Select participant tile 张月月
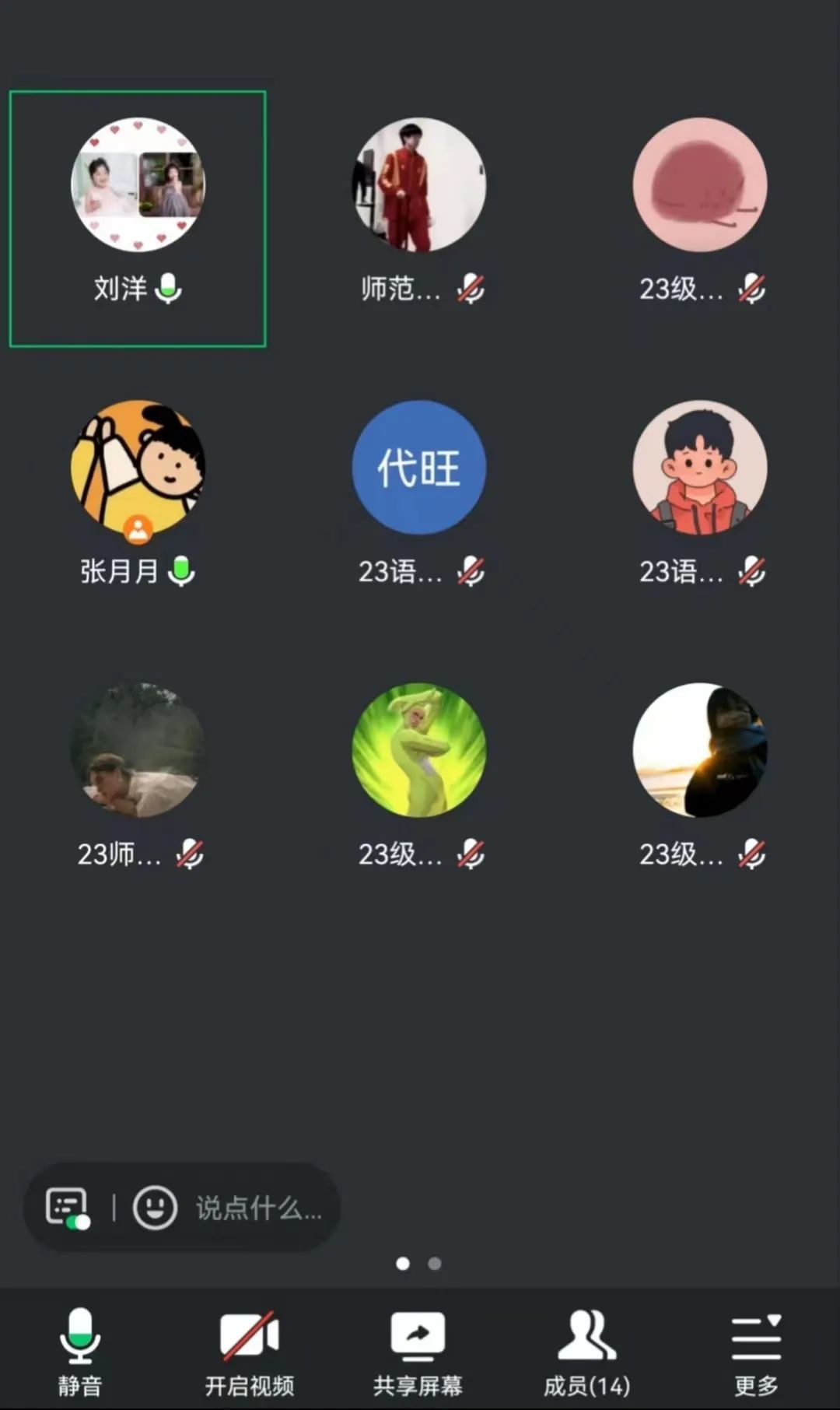 pos(138,493)
